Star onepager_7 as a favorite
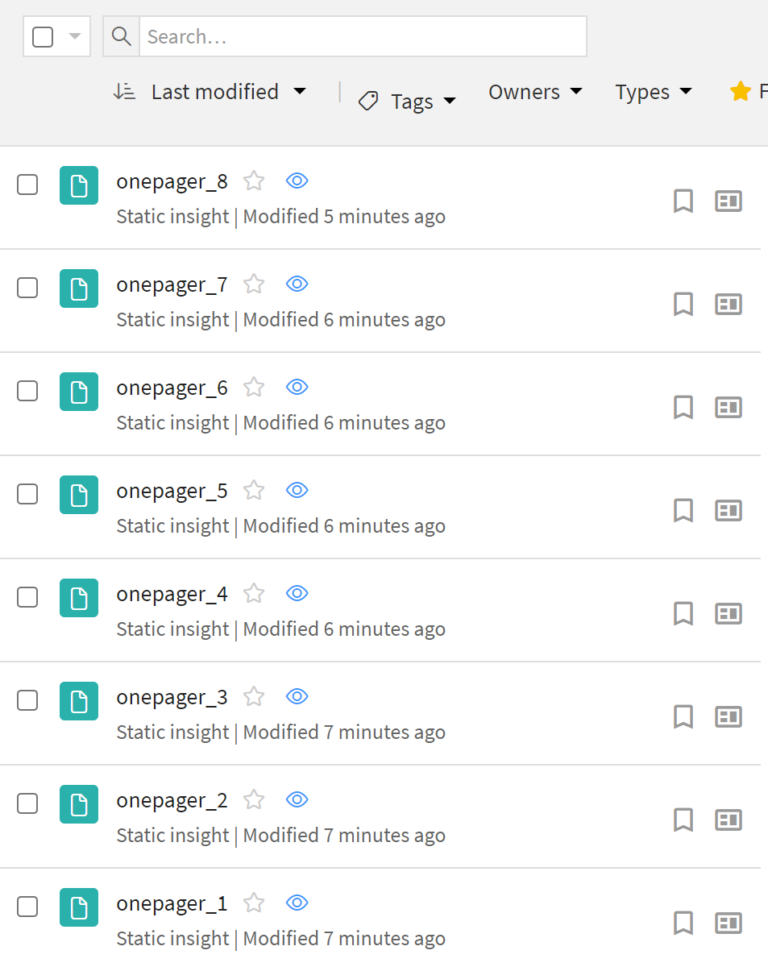768x967 pixels. (x=254, y=284)
